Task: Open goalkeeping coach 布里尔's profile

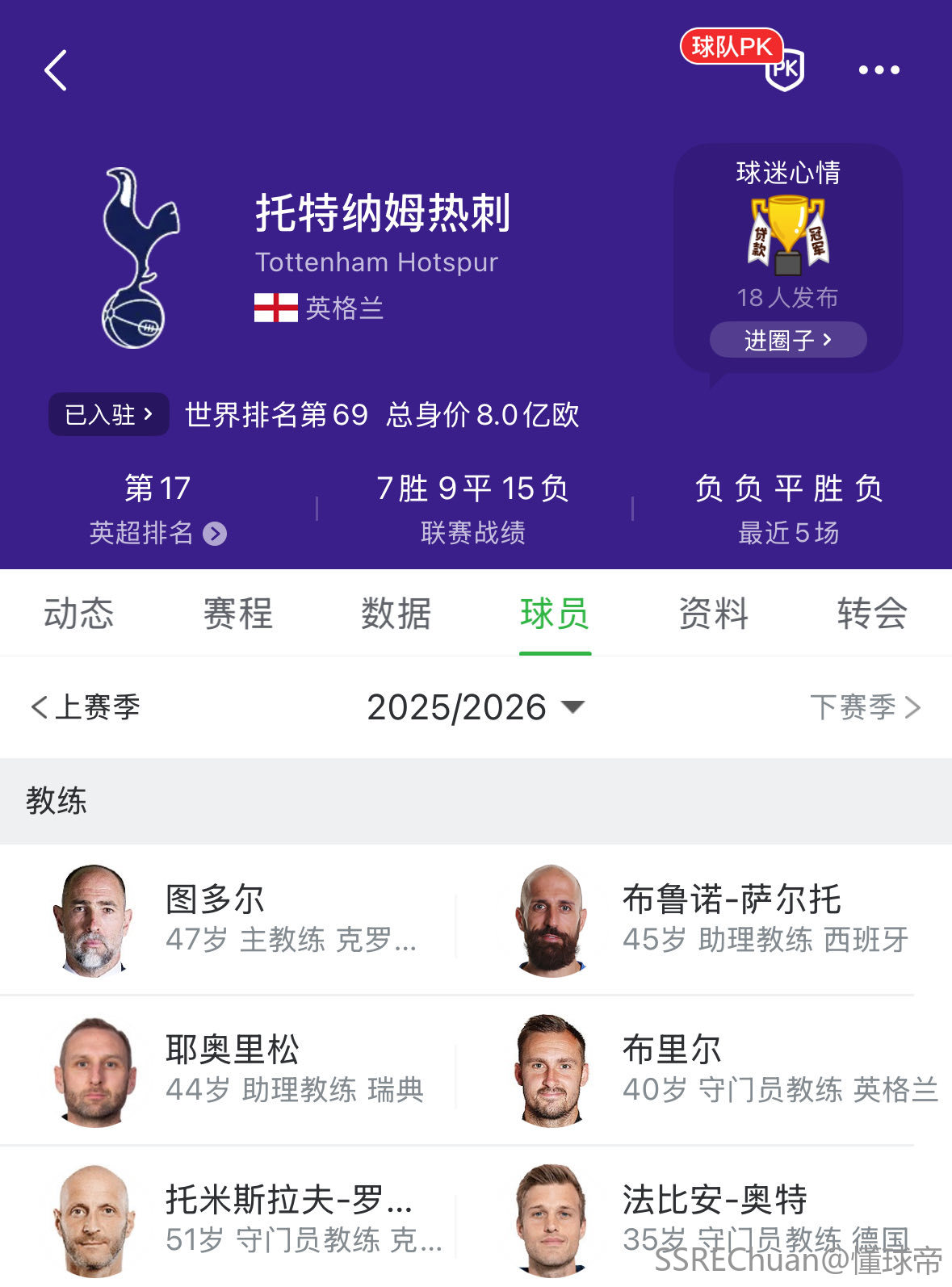Action: 702,1069
